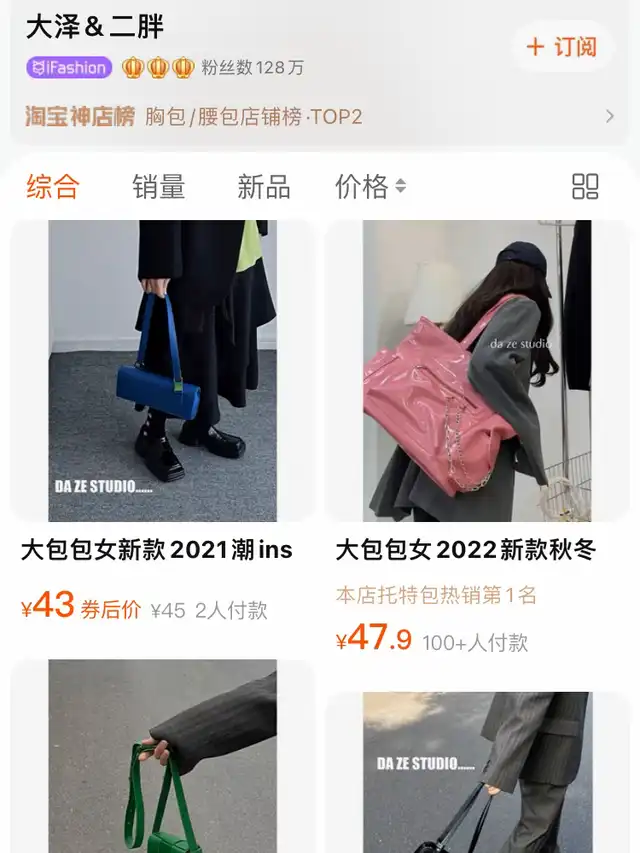The width and height of the screenshot is (640, 853).
Task: Open the 淘宝神店榜 ranking row
Action: 318,116
